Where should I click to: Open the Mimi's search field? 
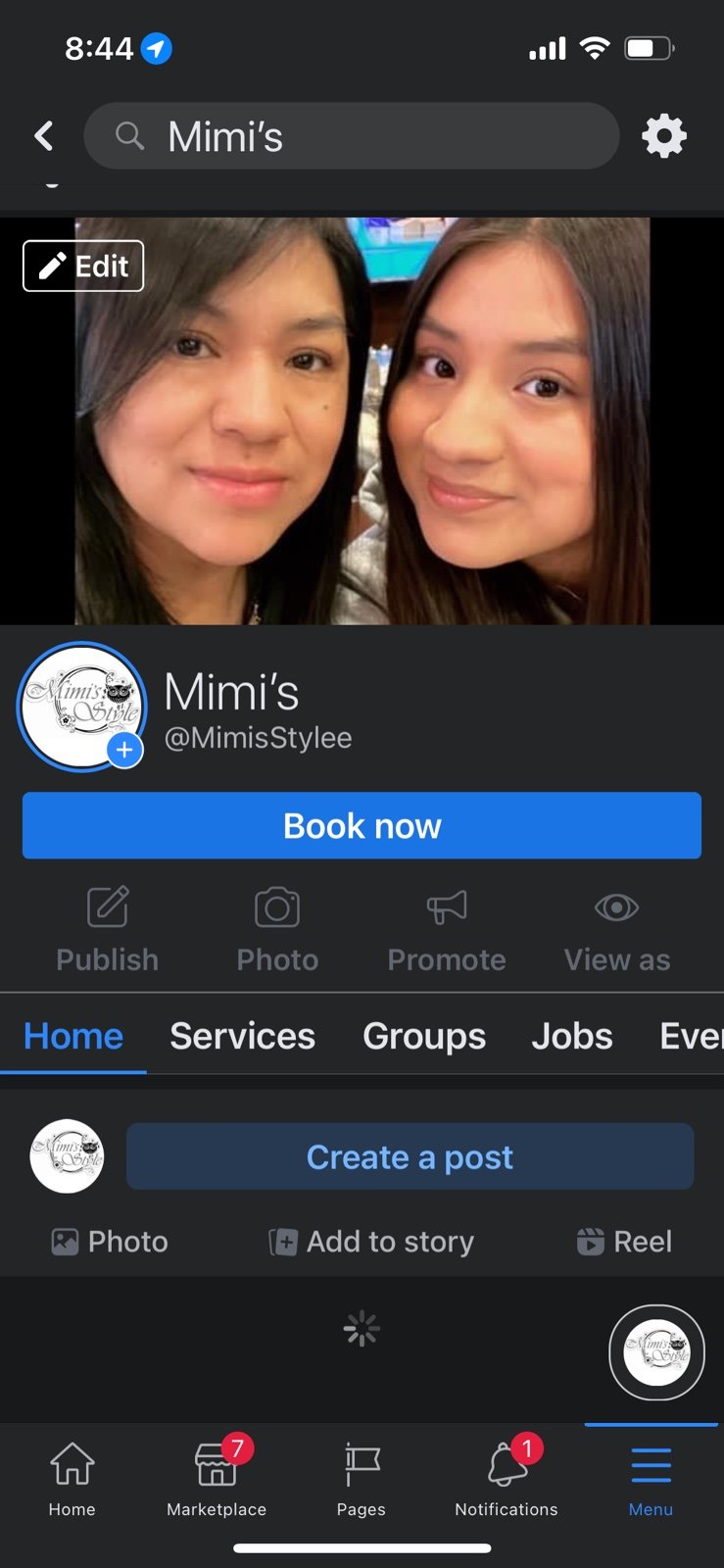click(x=352, y=136)
